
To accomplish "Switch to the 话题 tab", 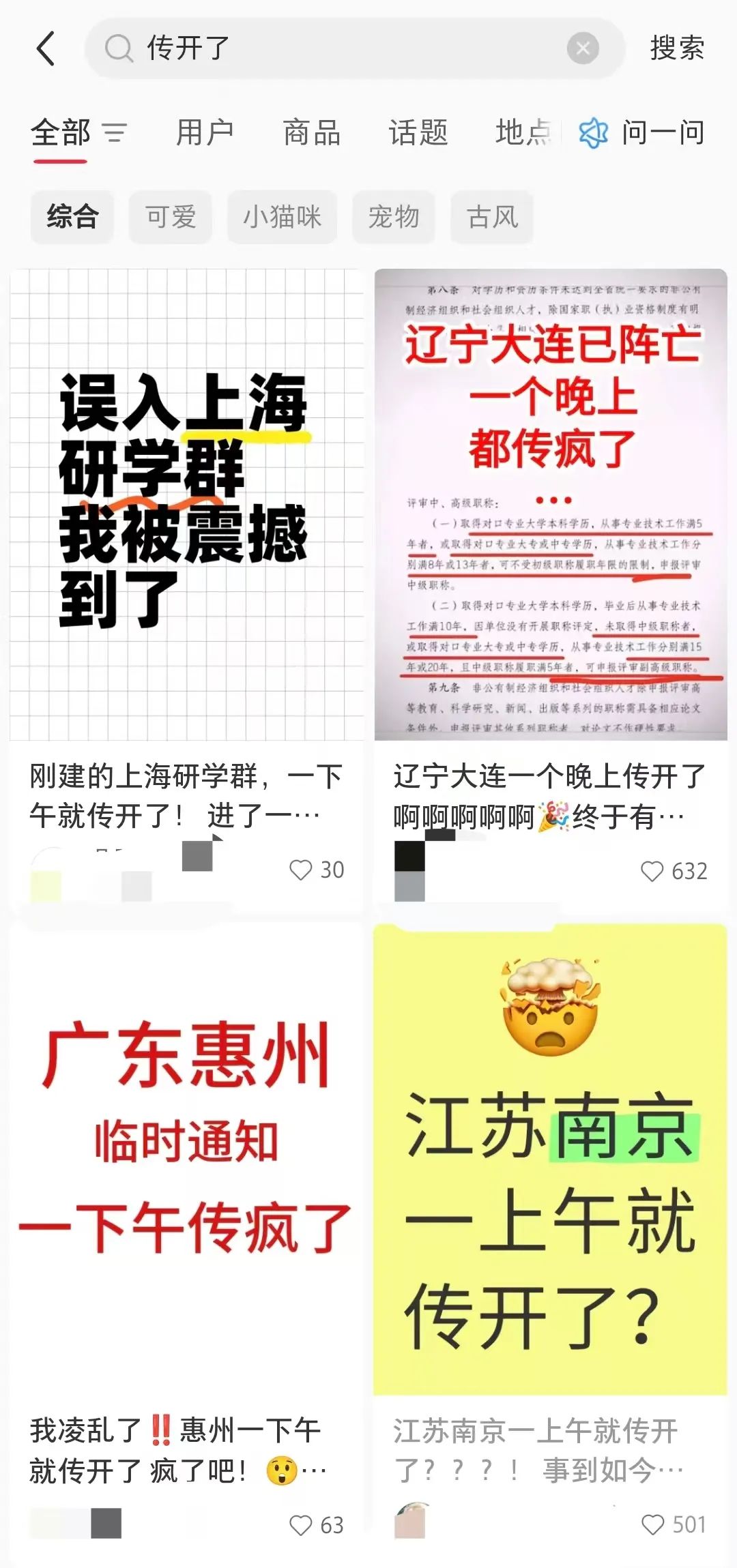I will click(418, 132).
